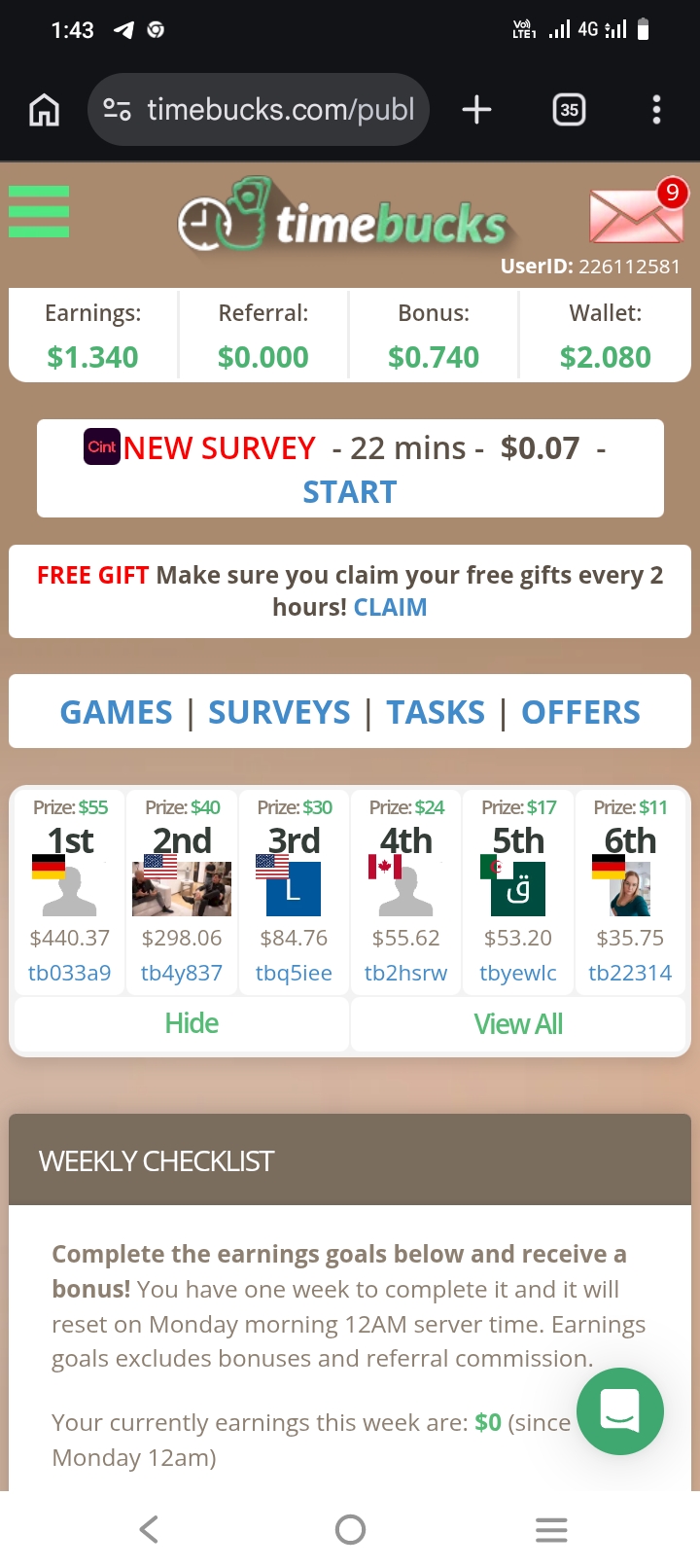
Task: Claim the free gift
Action: pos(390,607)
